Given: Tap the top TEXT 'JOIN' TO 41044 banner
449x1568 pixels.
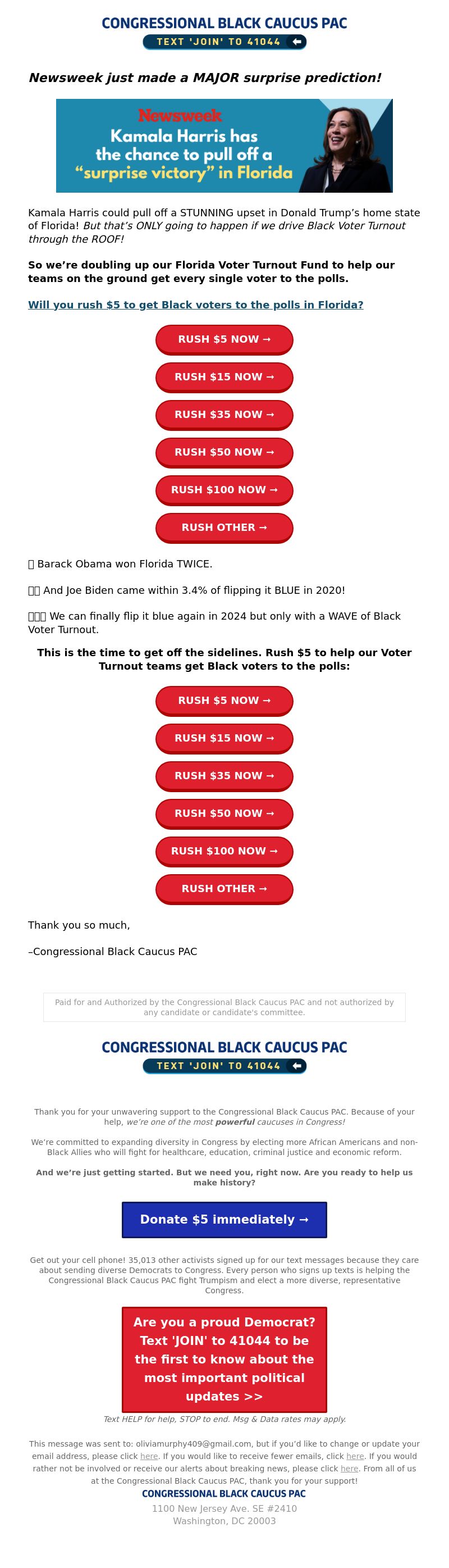Looking at the screenshot, I should [224, 42].
